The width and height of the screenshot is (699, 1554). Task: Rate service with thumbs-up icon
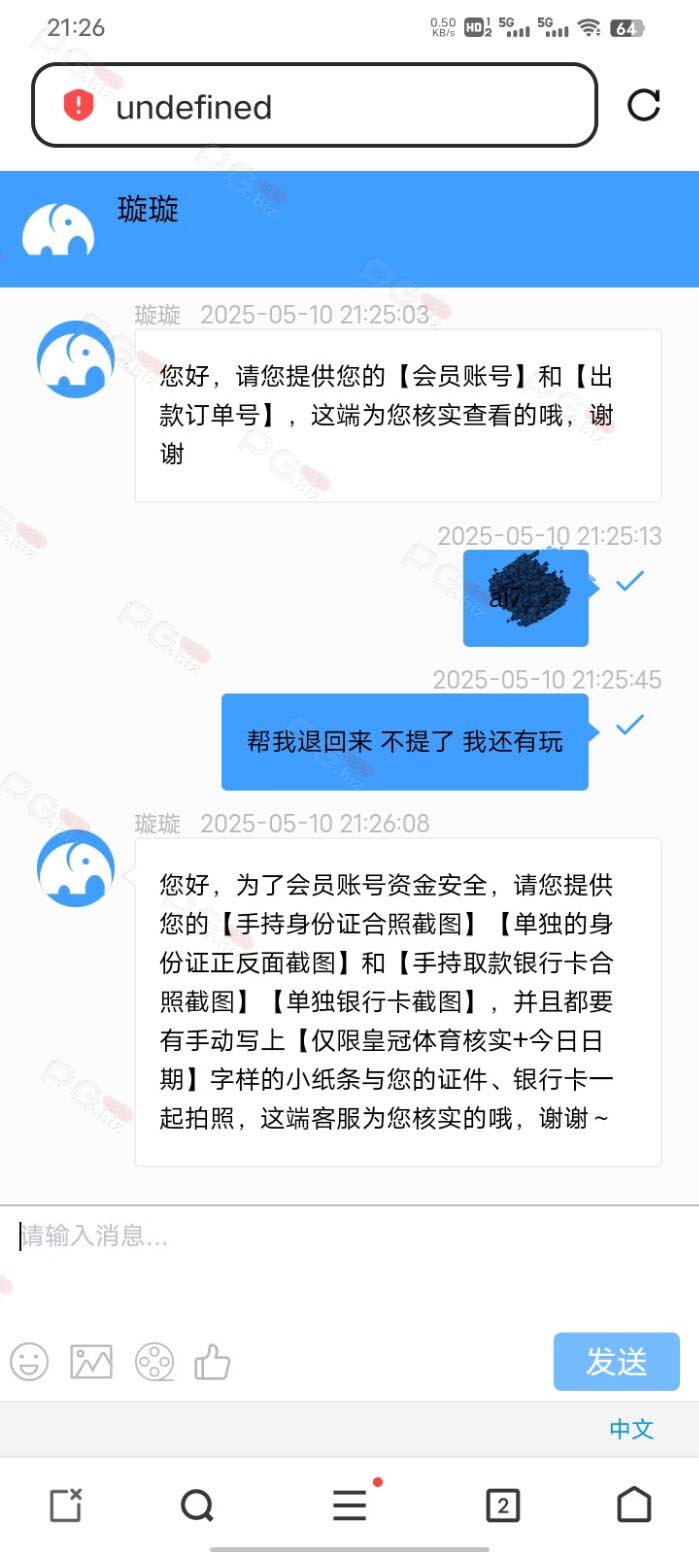coord(213,1361)
